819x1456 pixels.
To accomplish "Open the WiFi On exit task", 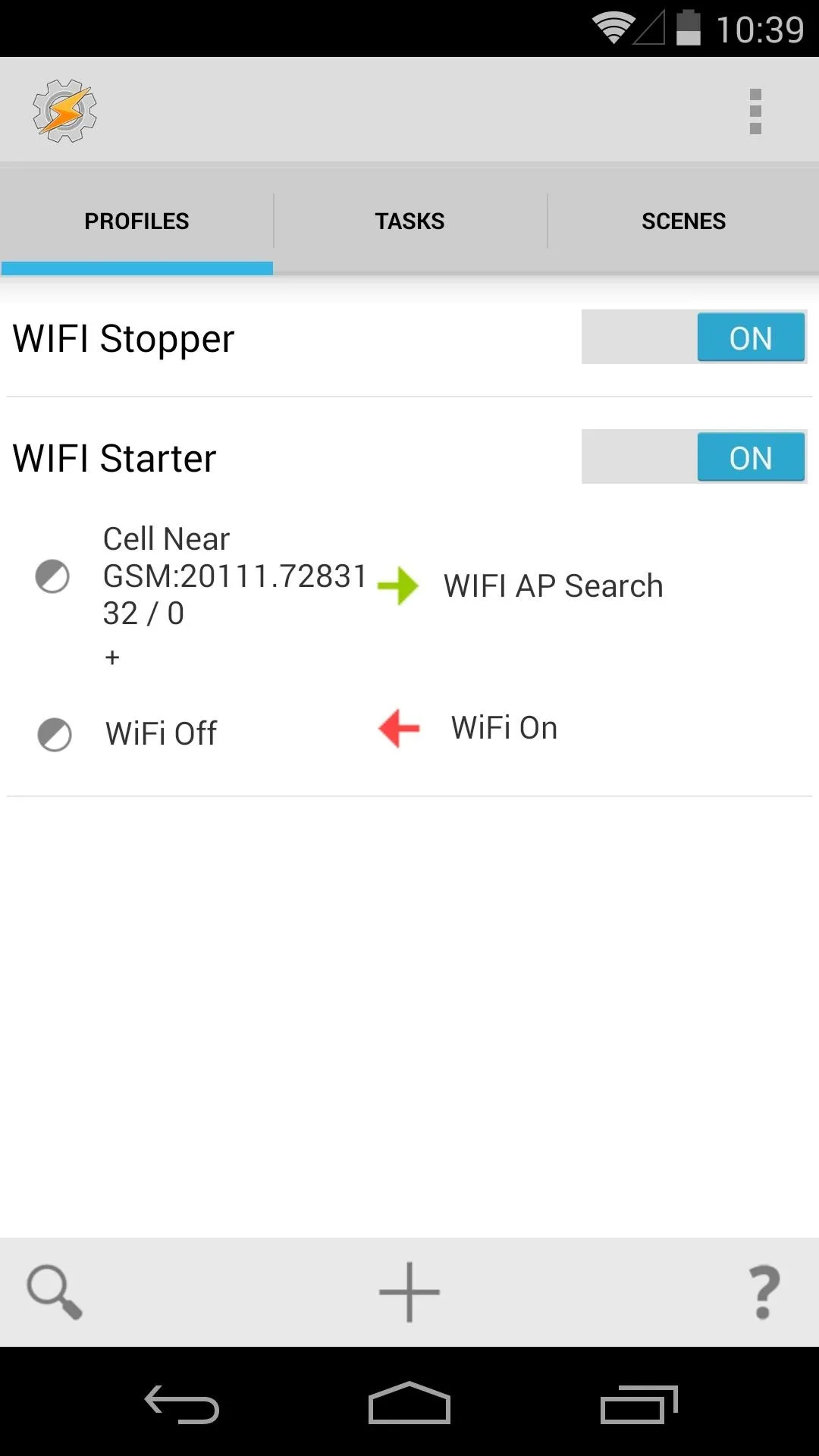I will coord(504,728).
